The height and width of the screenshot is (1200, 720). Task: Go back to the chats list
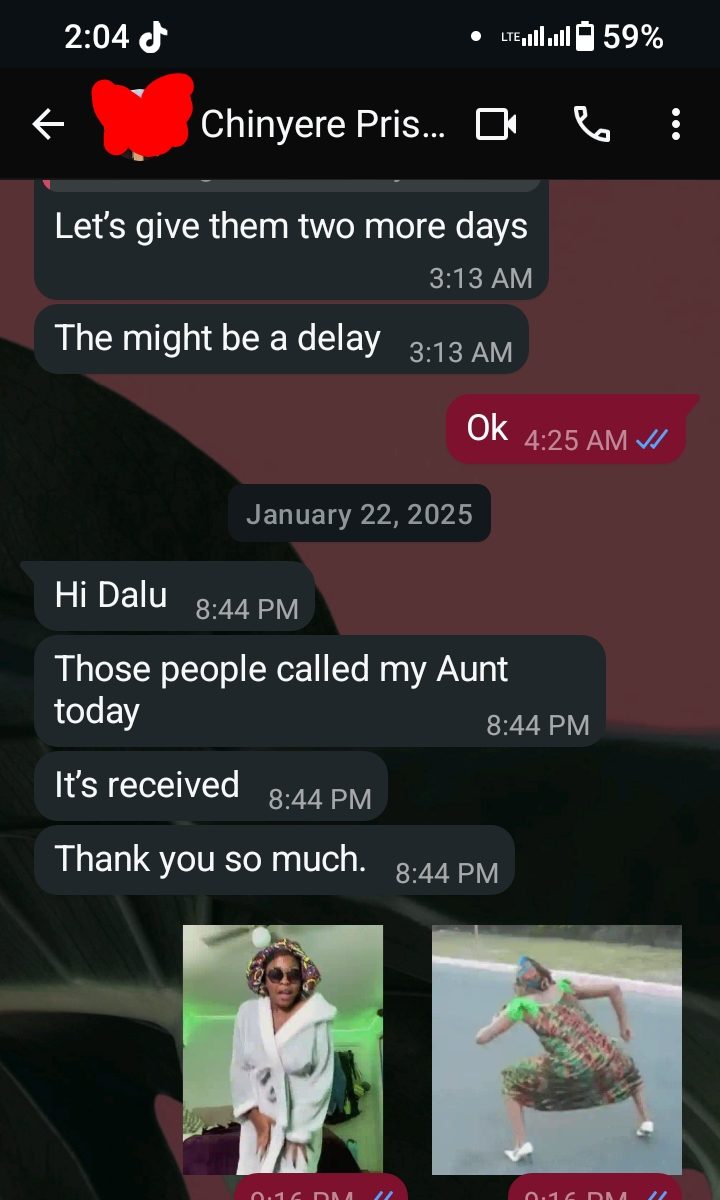(47, 124)
